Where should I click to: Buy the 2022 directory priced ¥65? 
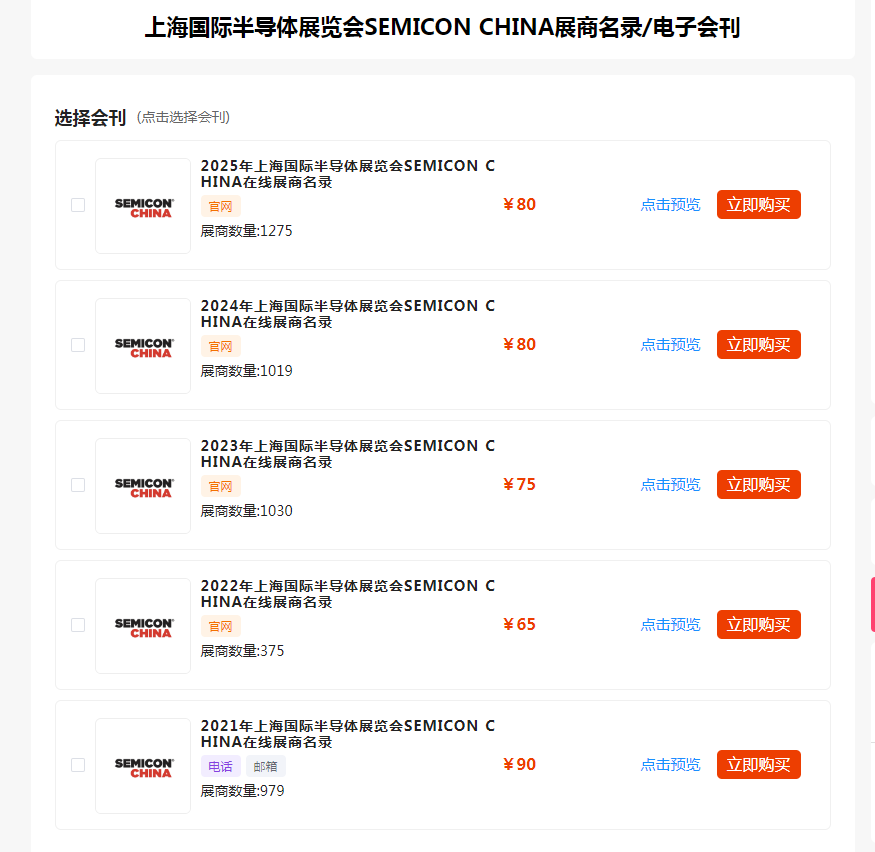pyautogui.click(x=758, y=625)
